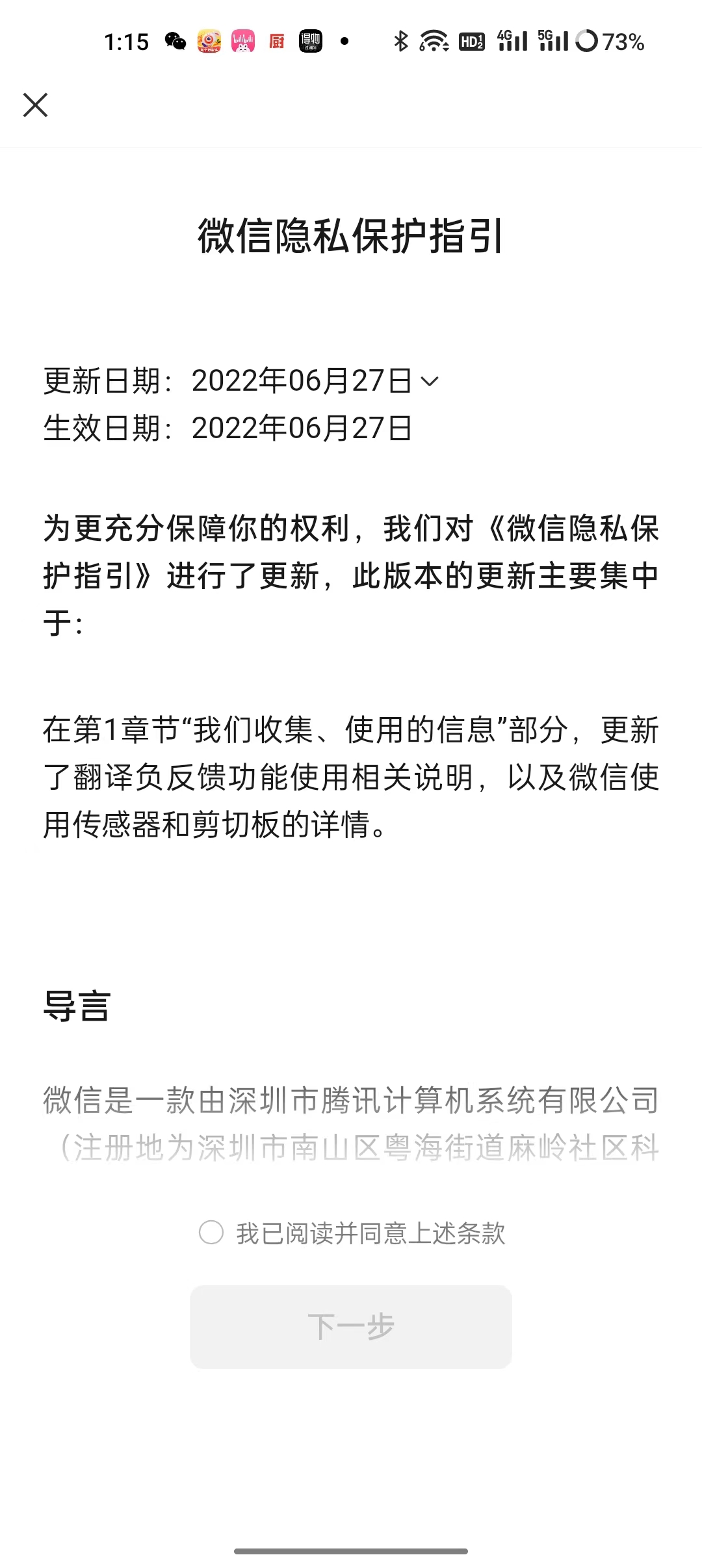Image resolution: width=702 pixels, height=1568 pixels.
Task: Tap the Bluetooth icon in the status bar
Action: (x=400, y=40)
